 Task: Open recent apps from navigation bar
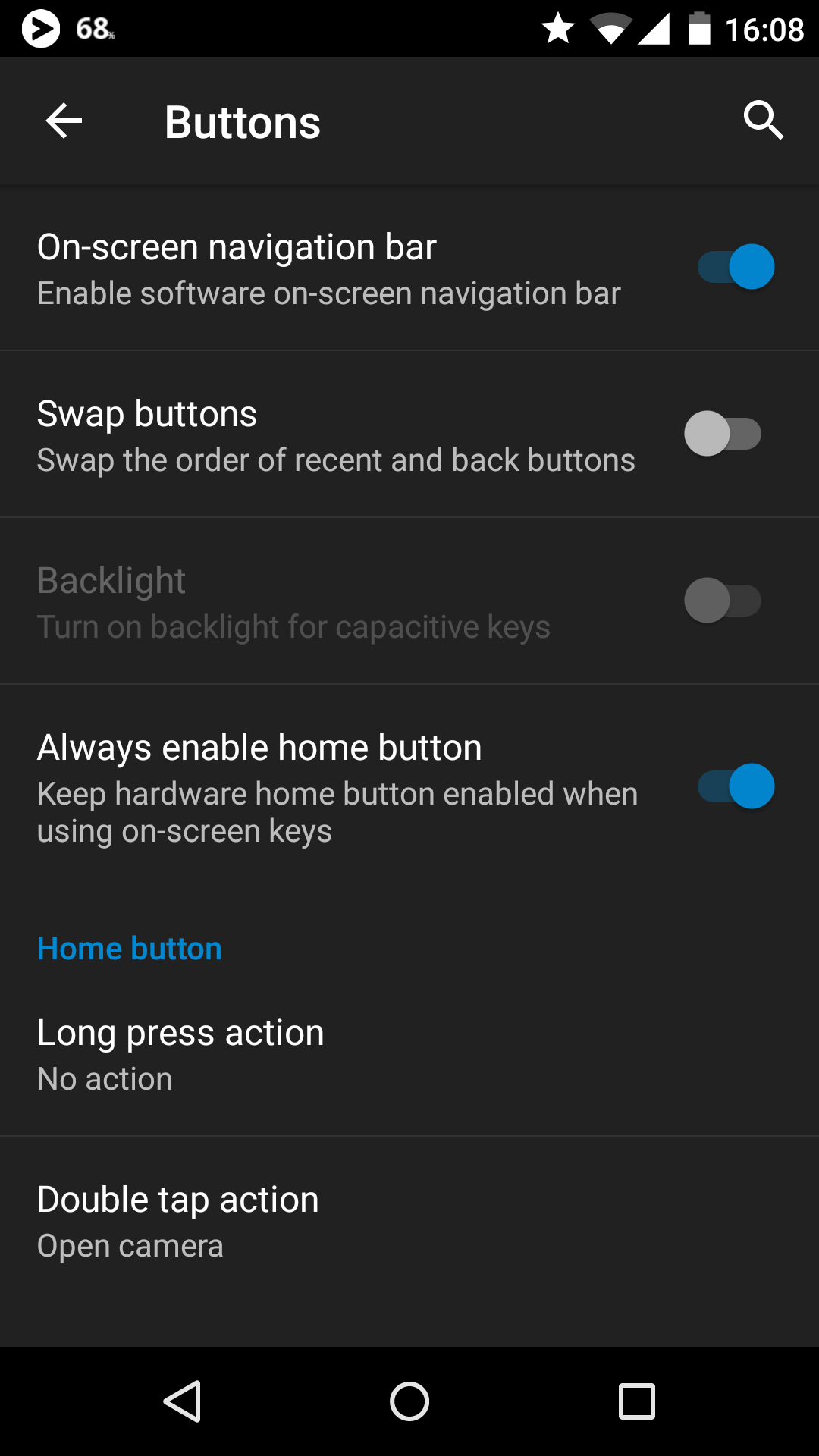[x=637, y=1401]
